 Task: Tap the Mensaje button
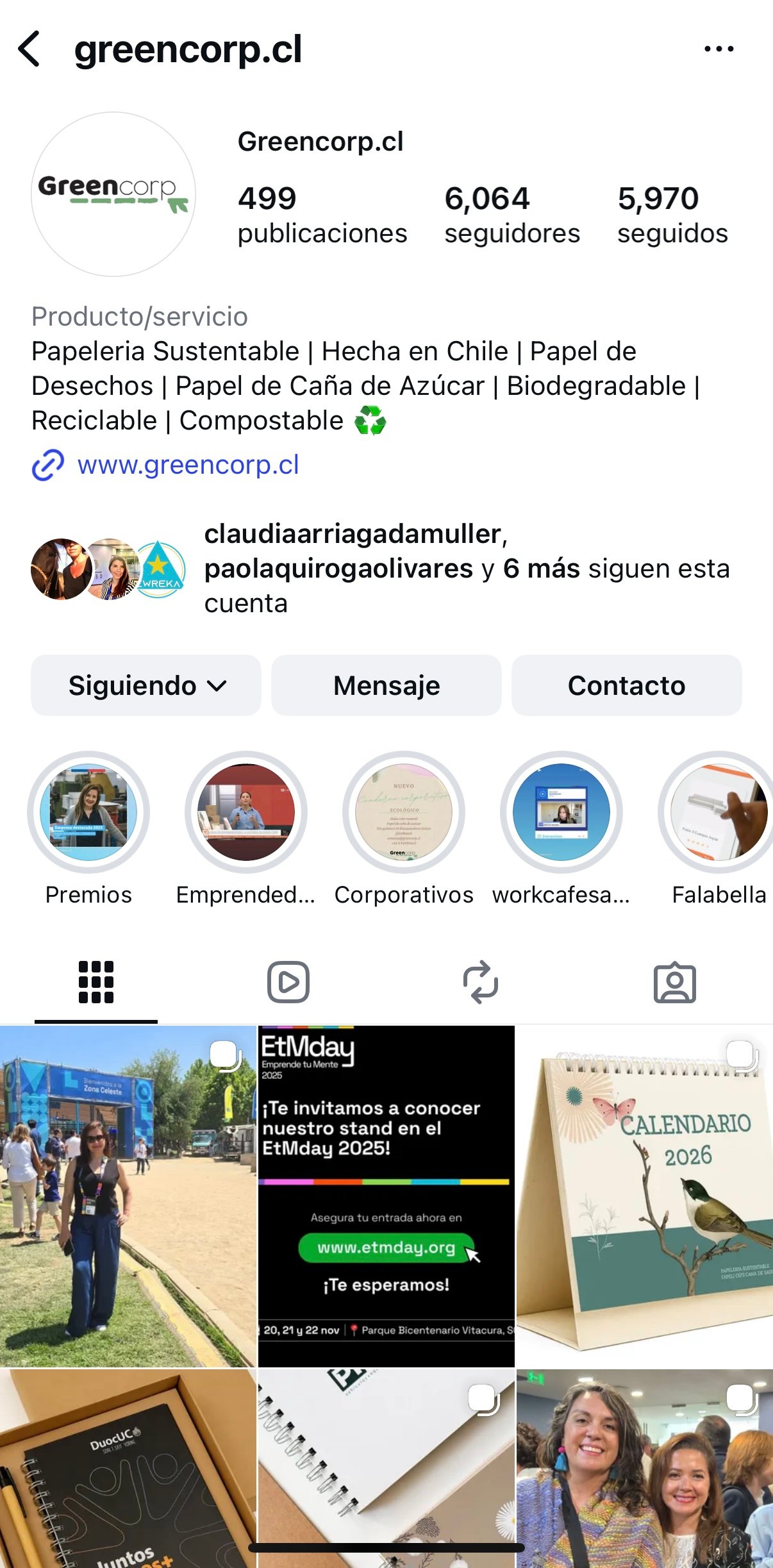coord(386,685)
